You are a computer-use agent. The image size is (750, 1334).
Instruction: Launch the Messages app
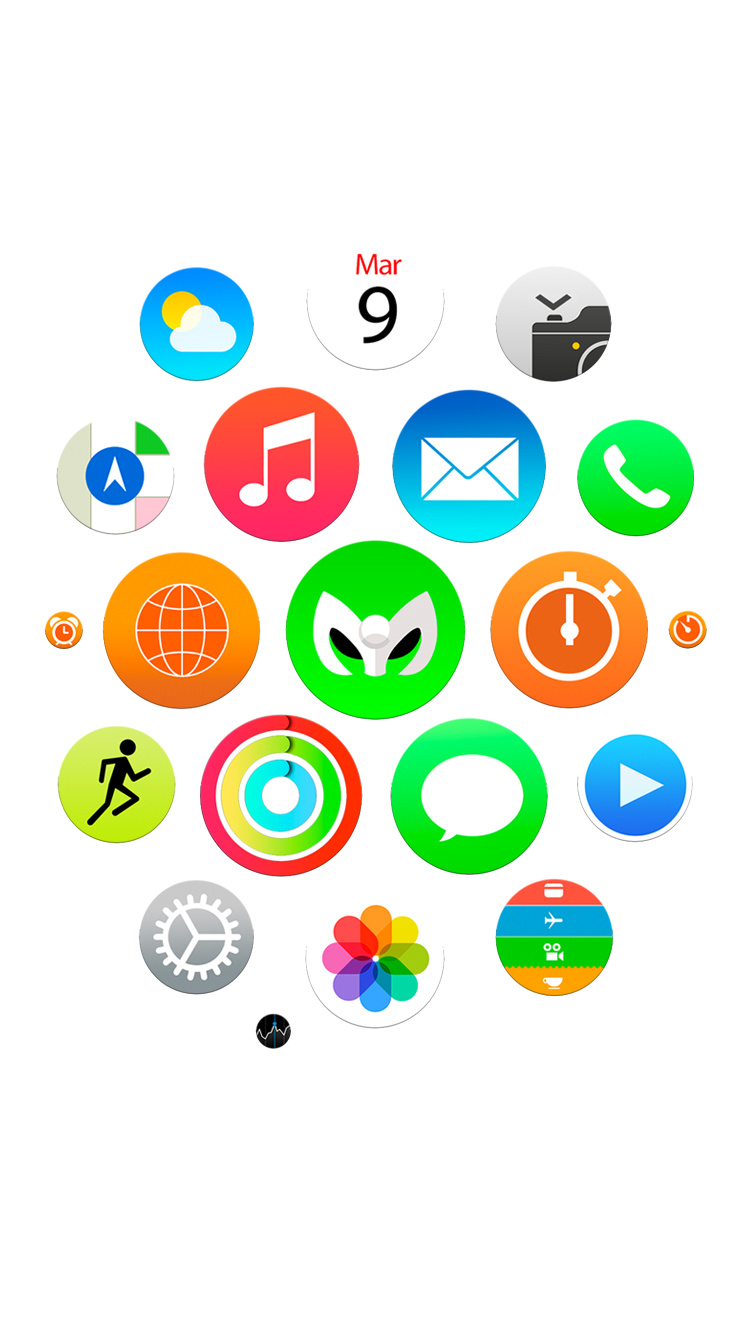(469, 796)
